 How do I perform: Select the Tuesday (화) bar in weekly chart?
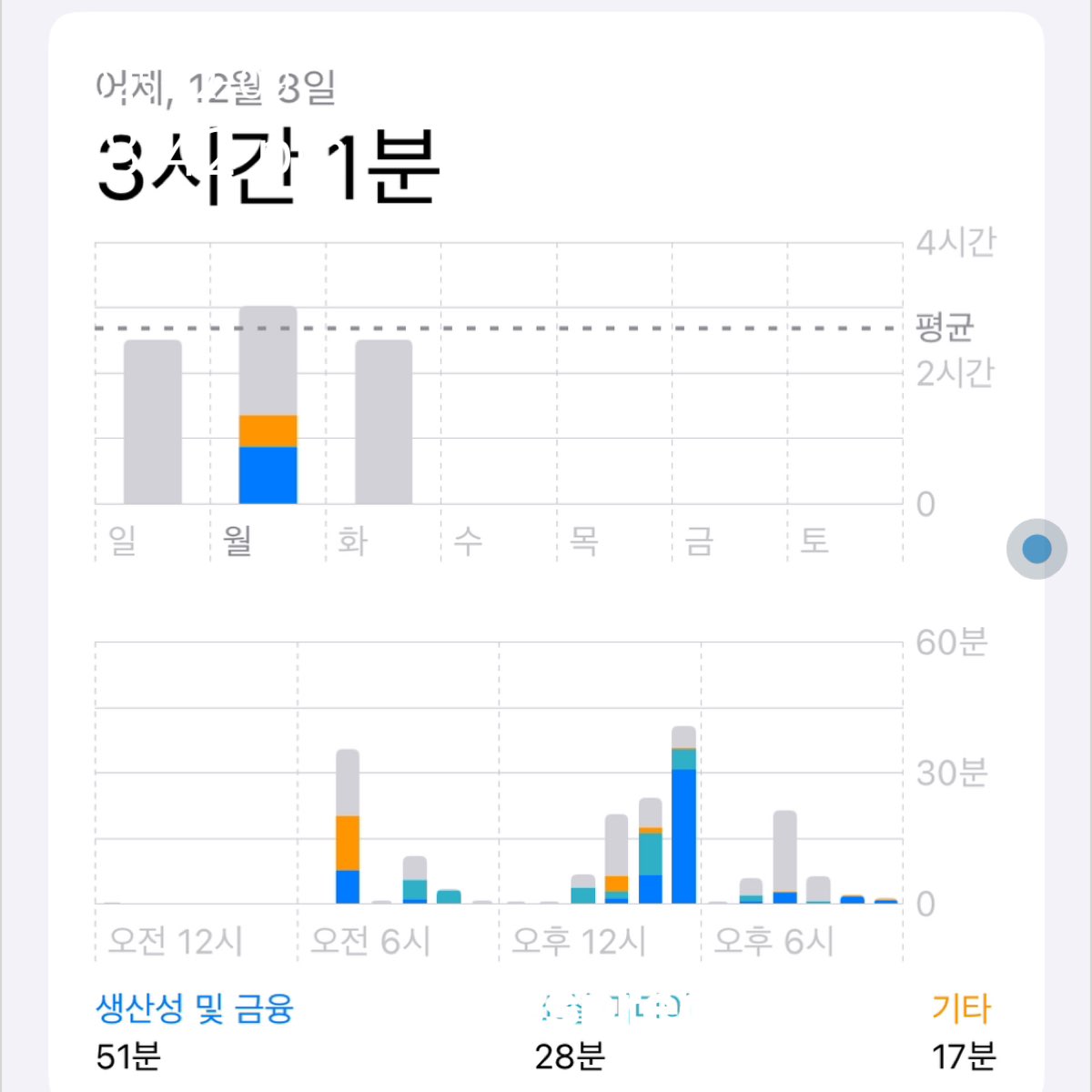pyautogui.click(x=383, y=422)
